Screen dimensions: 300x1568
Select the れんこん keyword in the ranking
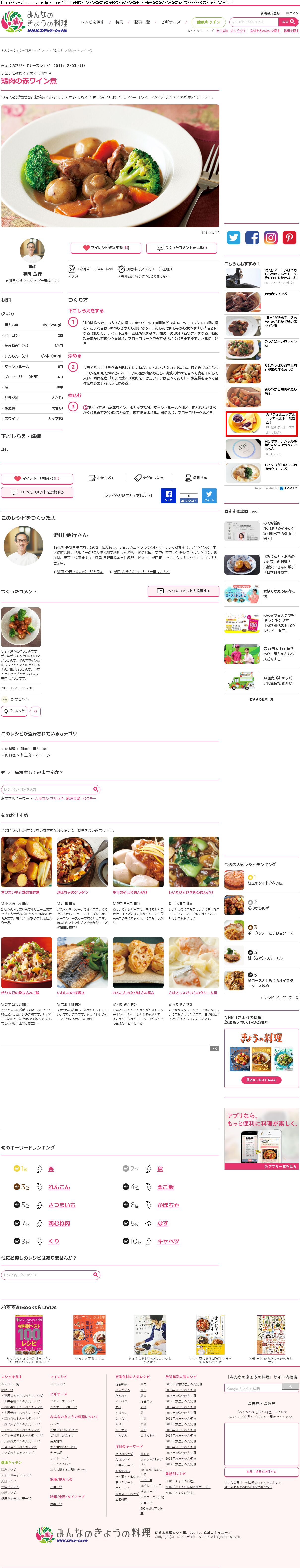click(59, 1187)
